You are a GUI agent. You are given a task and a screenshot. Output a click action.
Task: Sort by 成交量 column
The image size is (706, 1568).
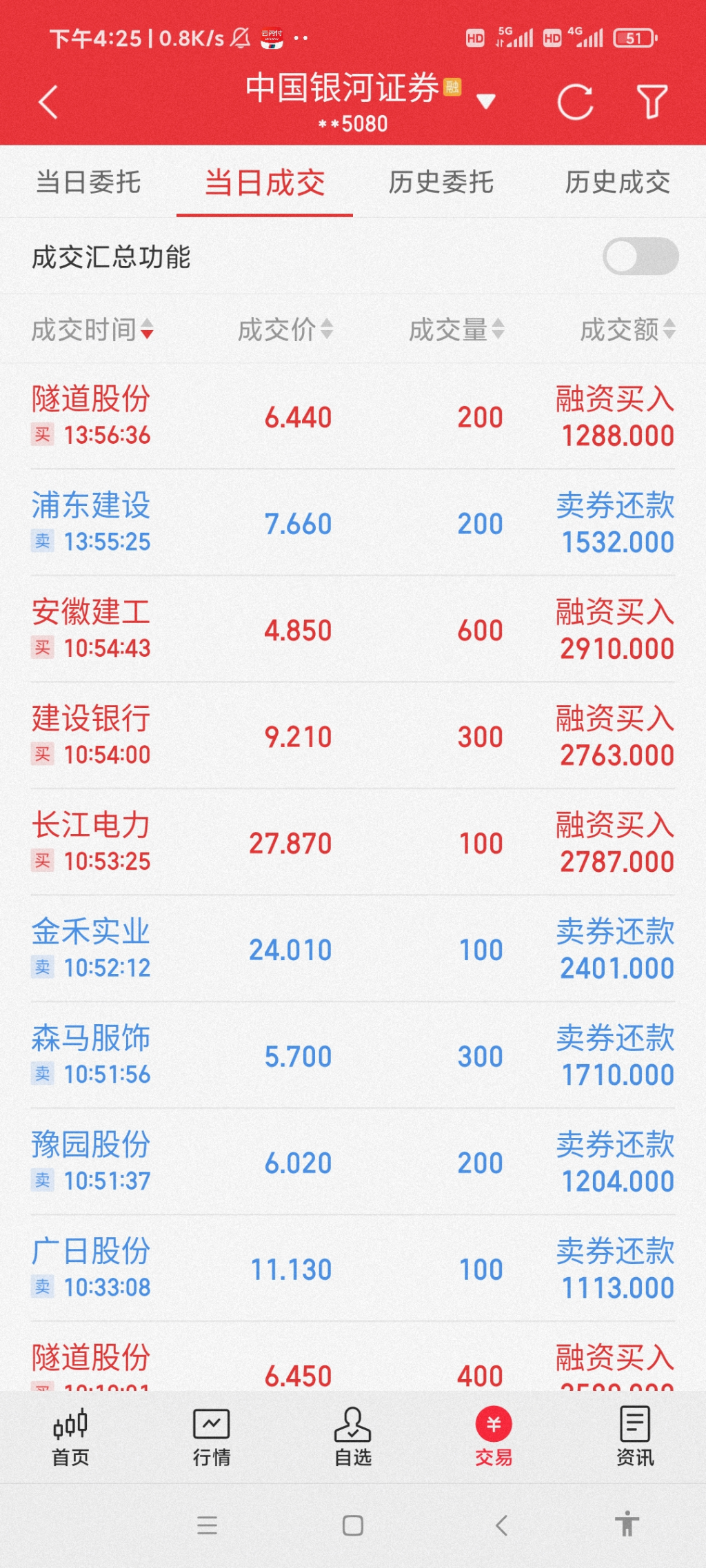click(456, 330)
